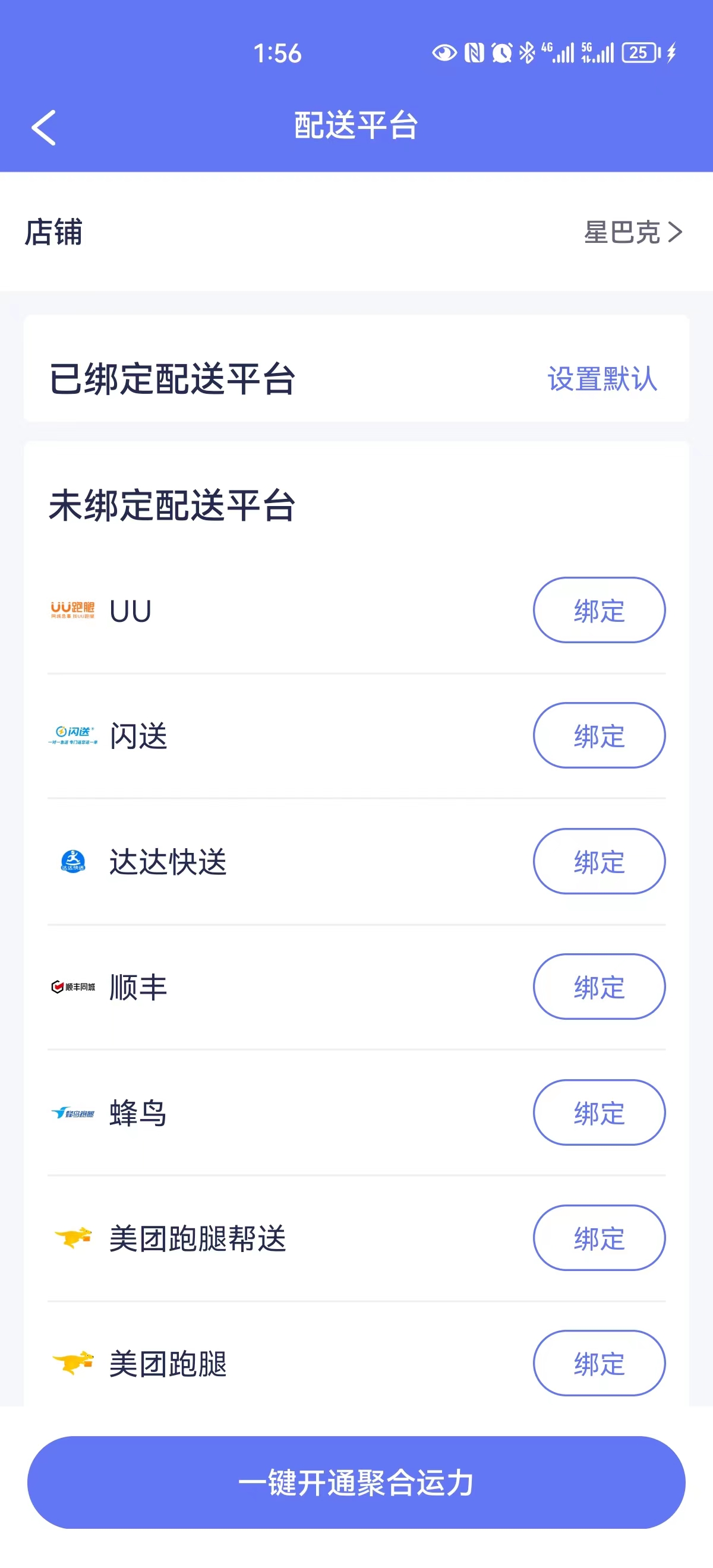Bind the 闪送 delivery platform
713x1568 pixels.
click(x=598, y=735)
